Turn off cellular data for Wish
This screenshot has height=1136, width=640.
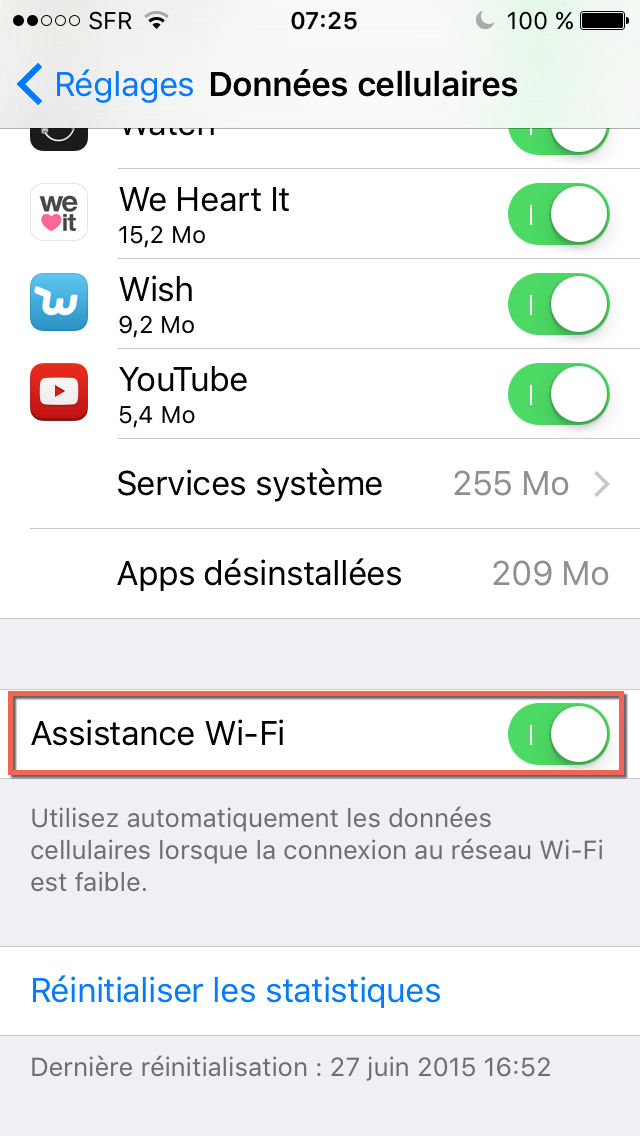(x=559, y=304)
